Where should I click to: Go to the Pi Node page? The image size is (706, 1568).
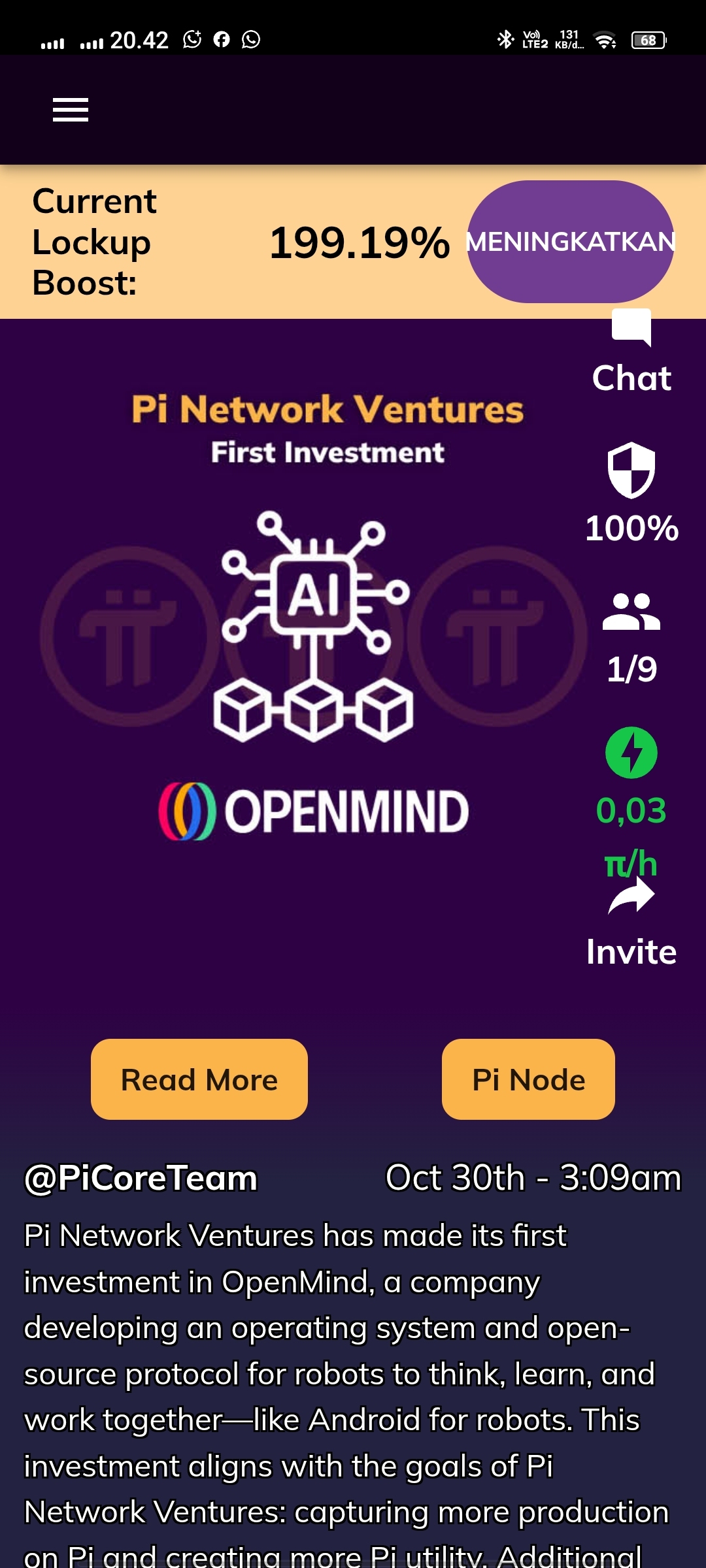528,1079
